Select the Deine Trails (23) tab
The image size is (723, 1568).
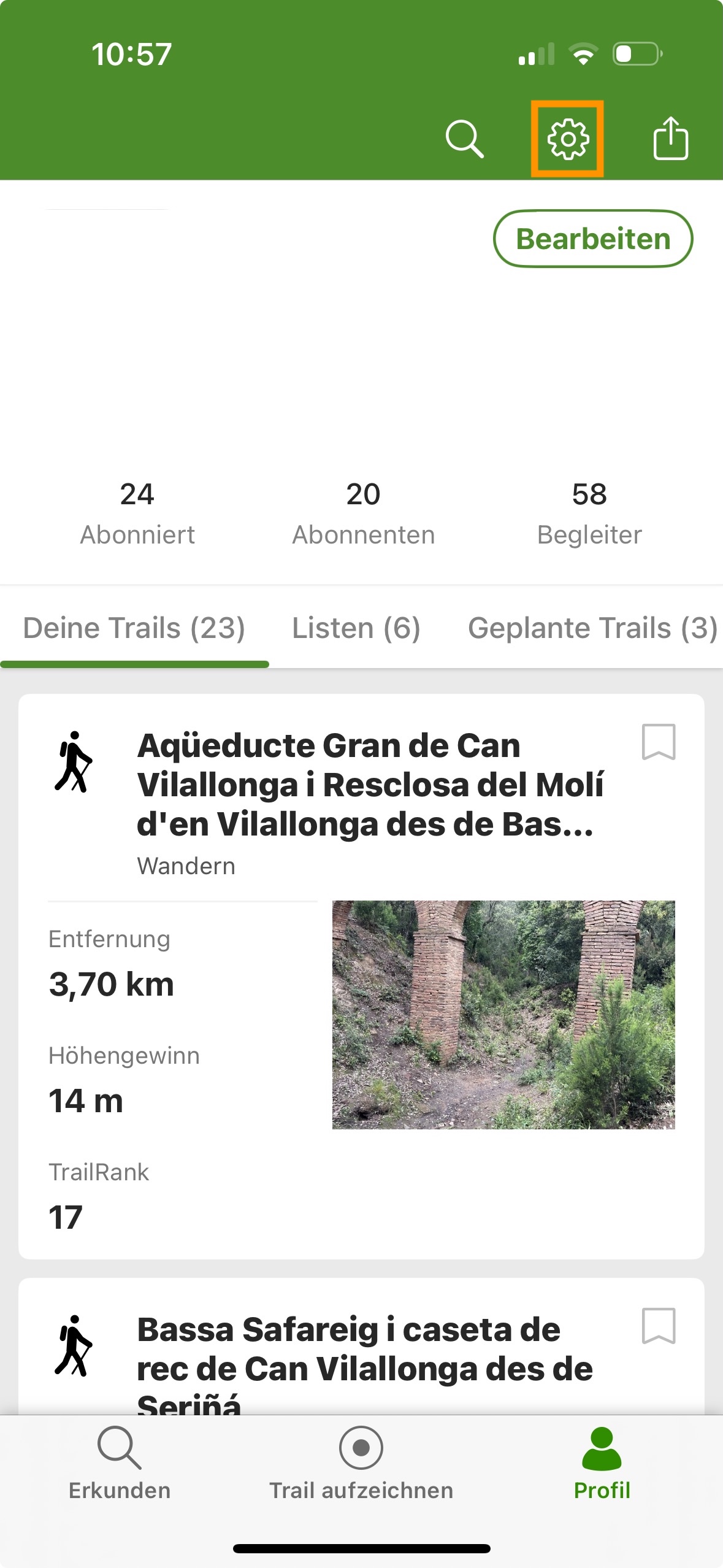[134, 628]
